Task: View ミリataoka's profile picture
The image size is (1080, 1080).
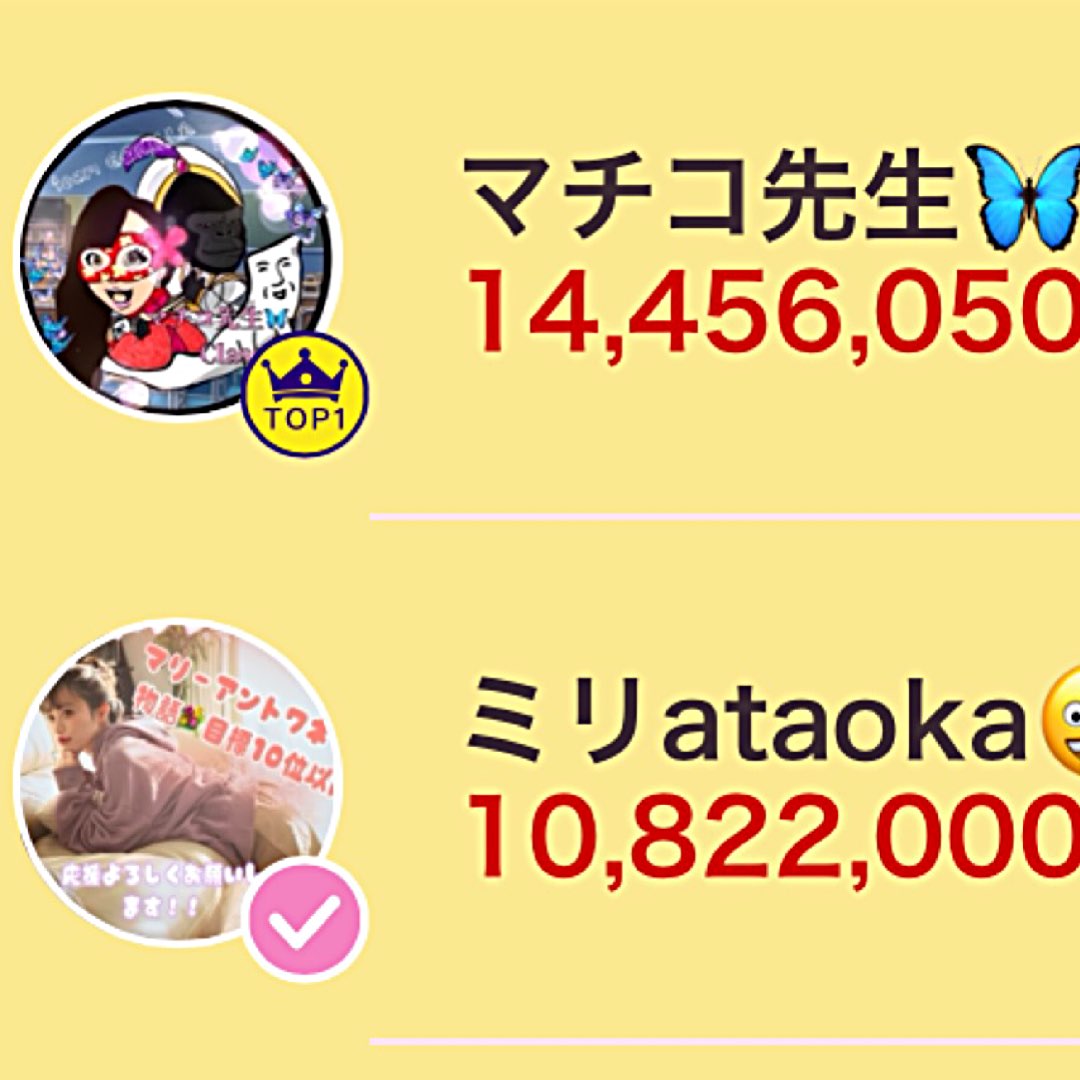Action: coord(176,782)
